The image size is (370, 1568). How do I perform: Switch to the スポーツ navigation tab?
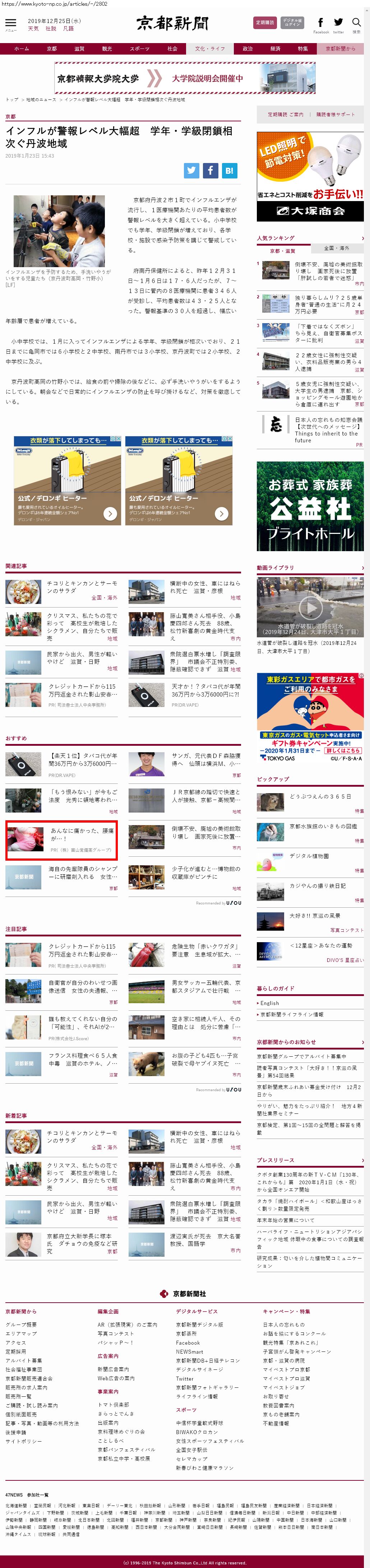click(x=139, y=49)
